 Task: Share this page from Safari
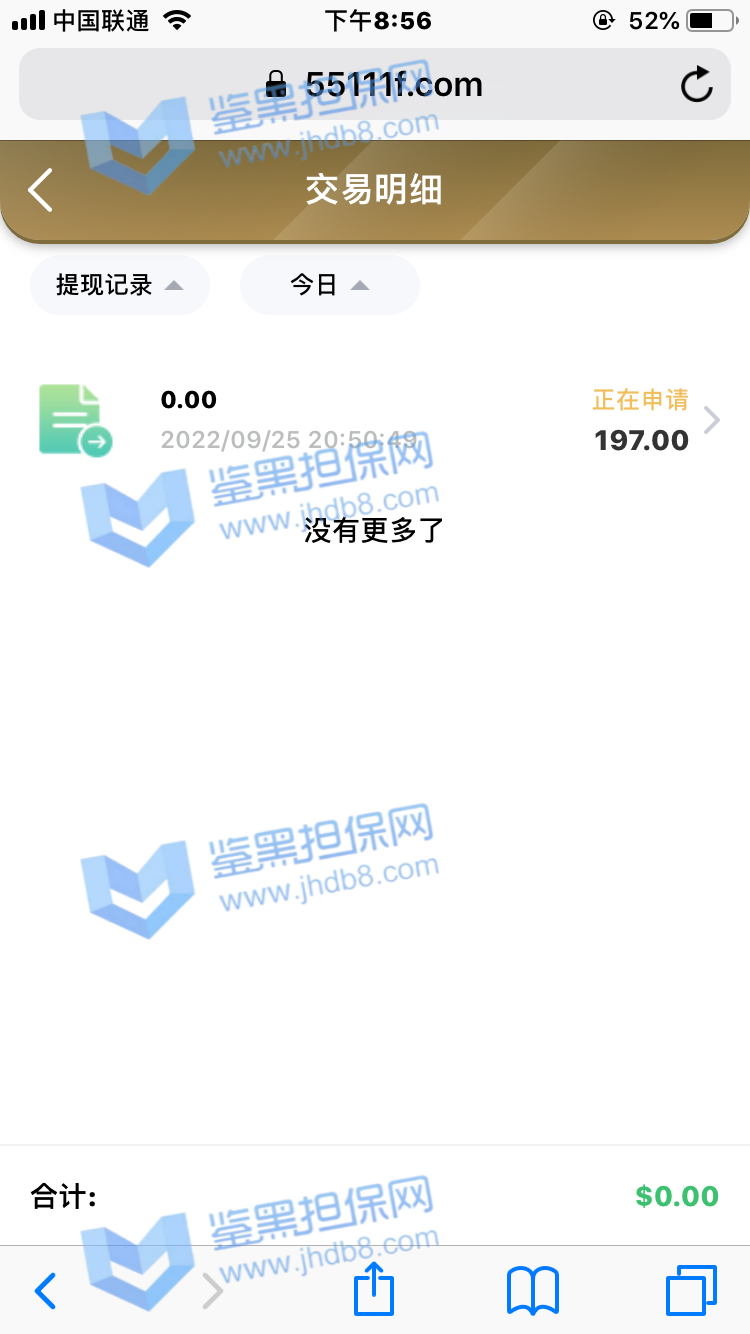375,1289
